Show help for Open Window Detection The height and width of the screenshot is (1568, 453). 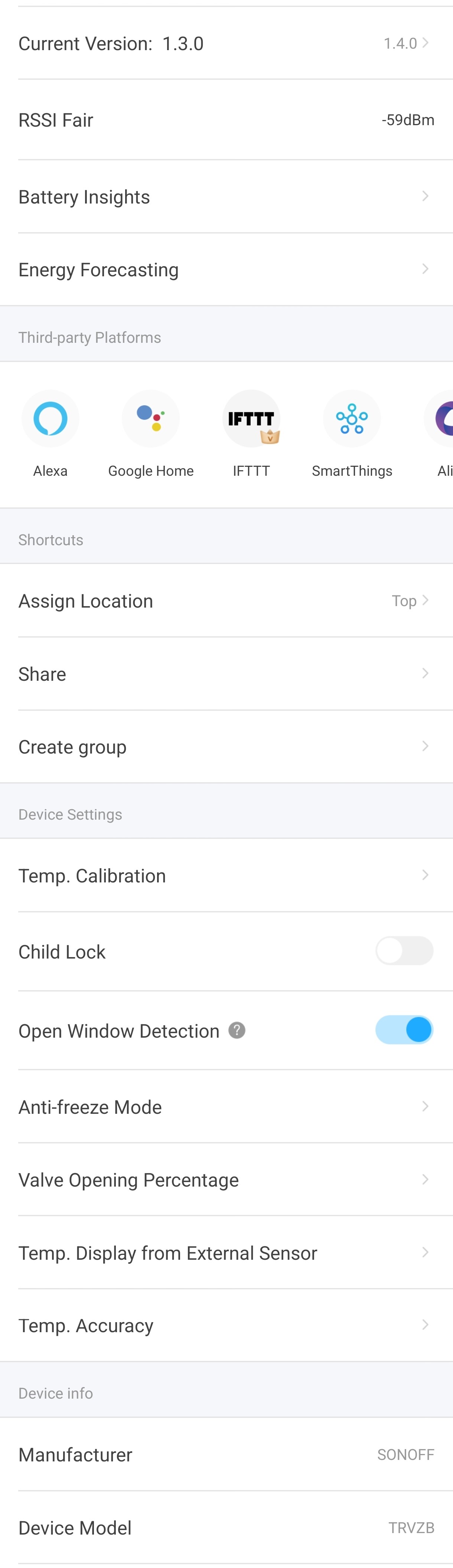point(237,1031)
